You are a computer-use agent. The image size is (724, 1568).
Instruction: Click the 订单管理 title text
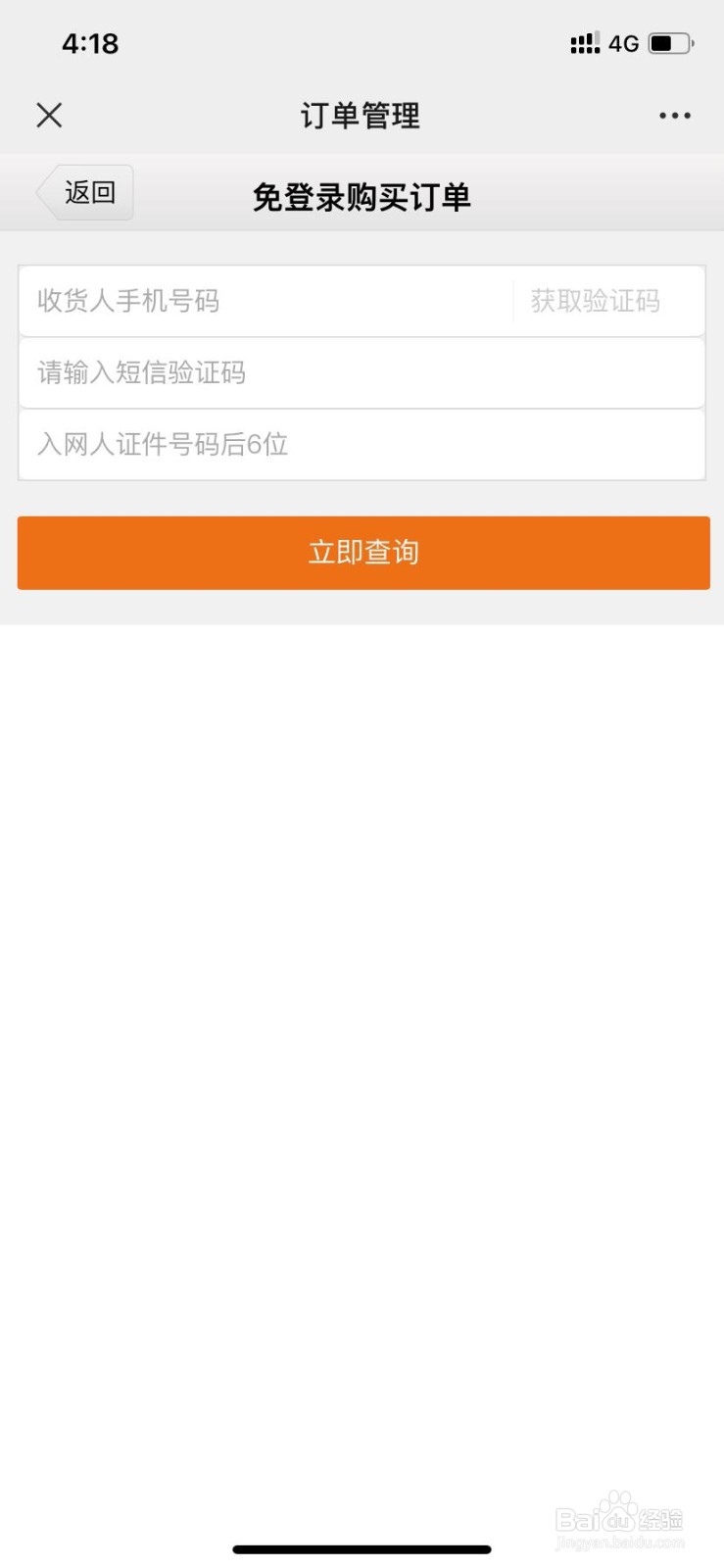tap(362, 115)
